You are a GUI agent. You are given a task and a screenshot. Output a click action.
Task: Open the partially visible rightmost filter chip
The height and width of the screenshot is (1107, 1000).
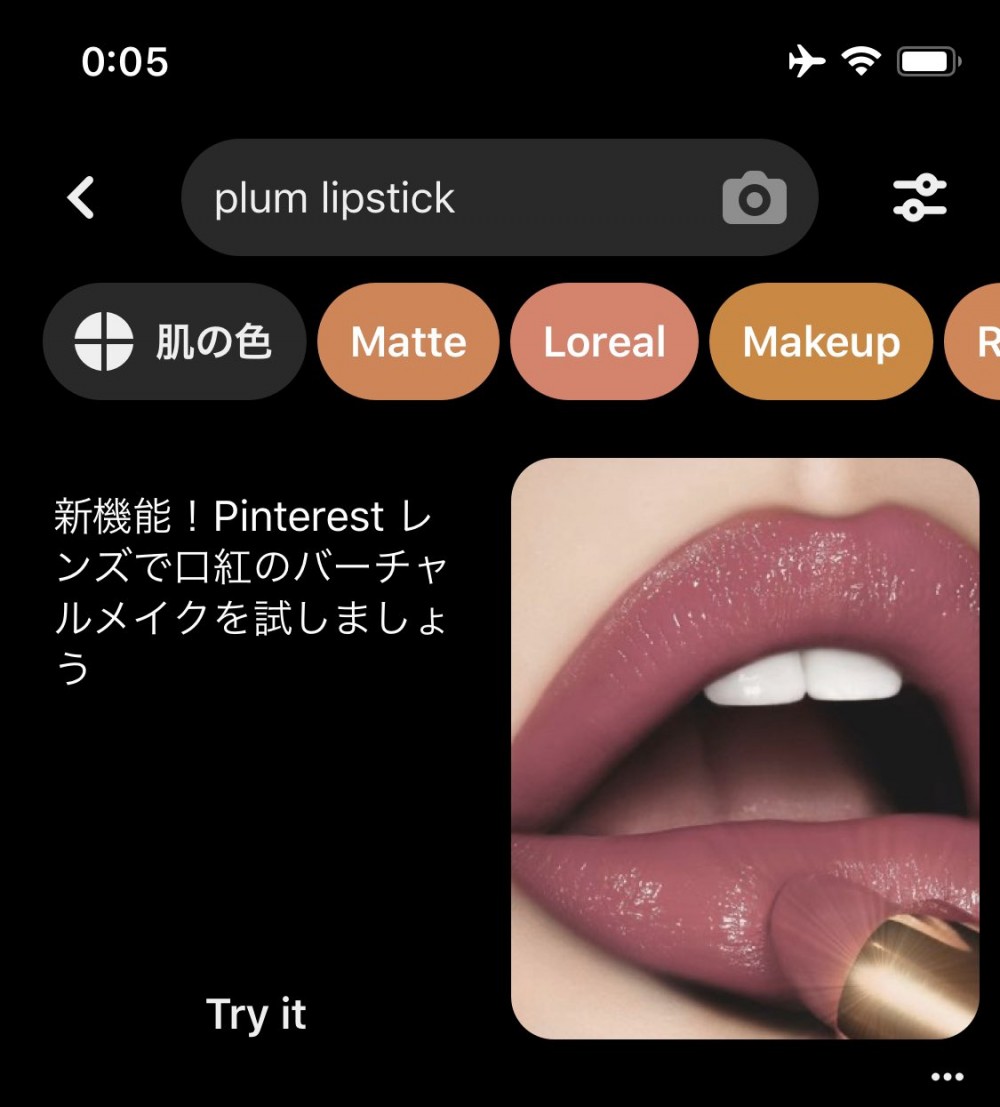click(982, 341)
